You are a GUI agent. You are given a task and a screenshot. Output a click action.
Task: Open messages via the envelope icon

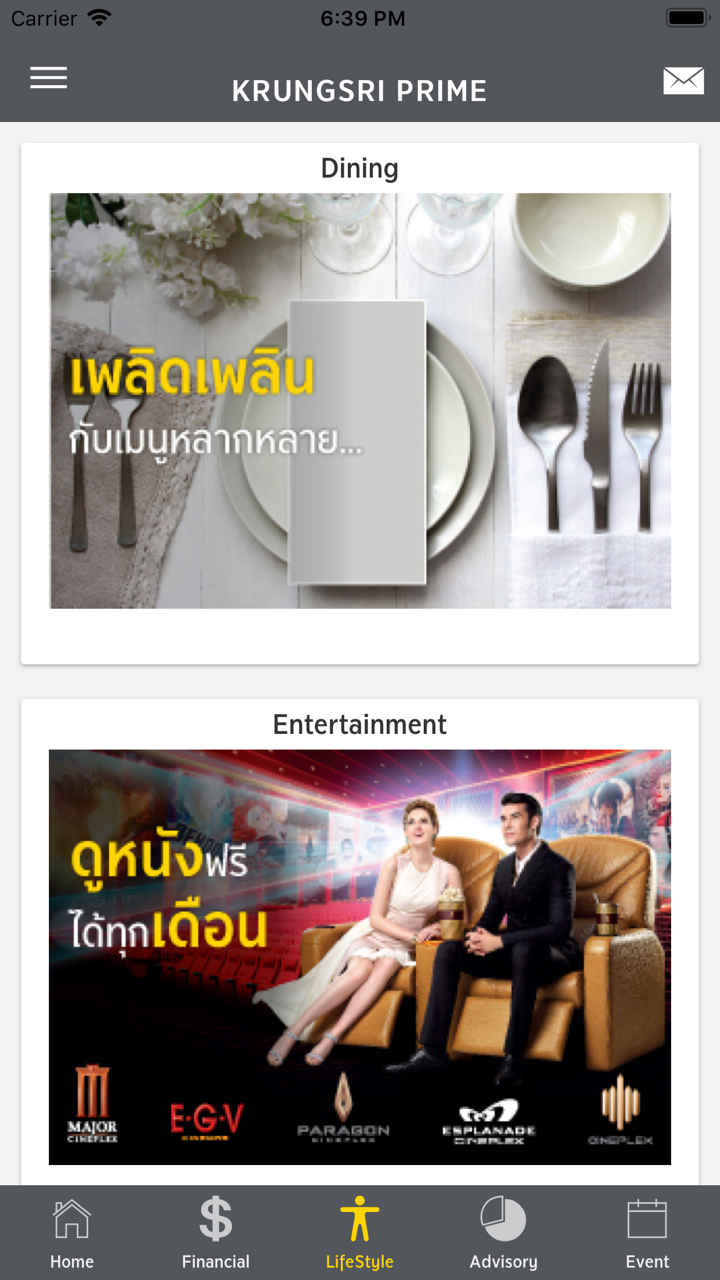point(683,80)
